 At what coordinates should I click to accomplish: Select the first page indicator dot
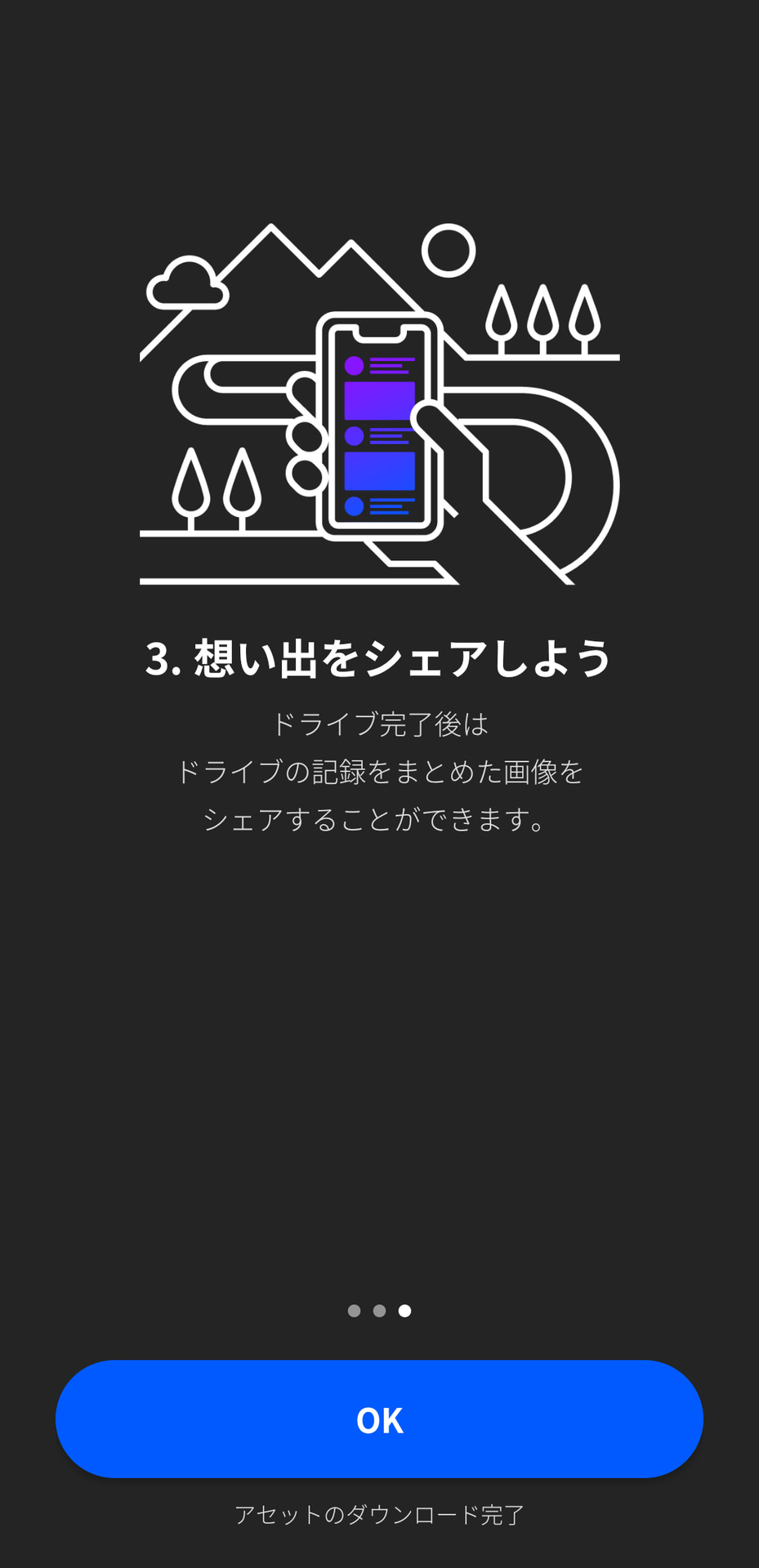pyautogui.click(x=354, y=1311)
